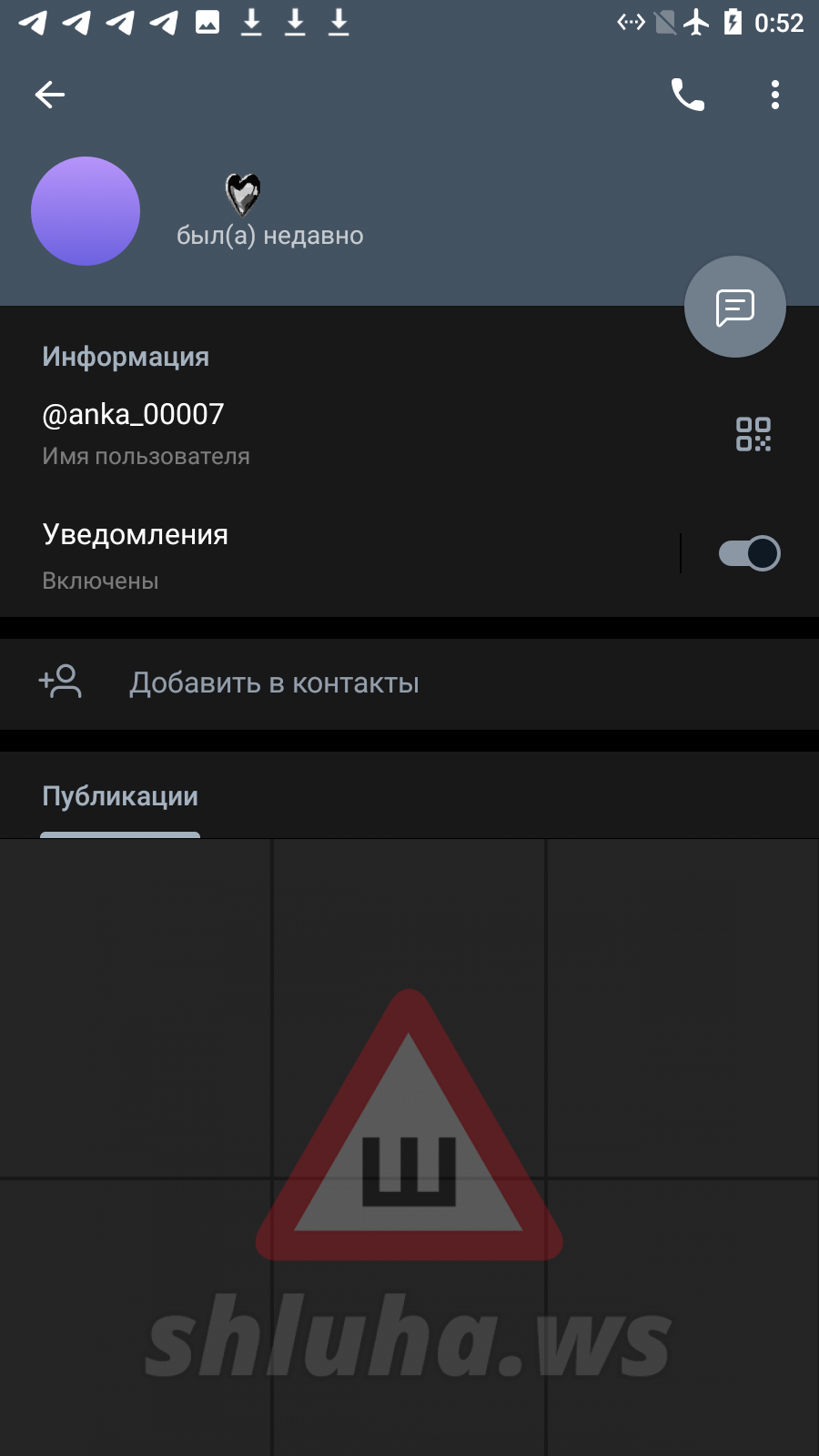The image size is (819, 1456).
Task: Open the three-dot overflow menu
Action: tap(775, 95)
